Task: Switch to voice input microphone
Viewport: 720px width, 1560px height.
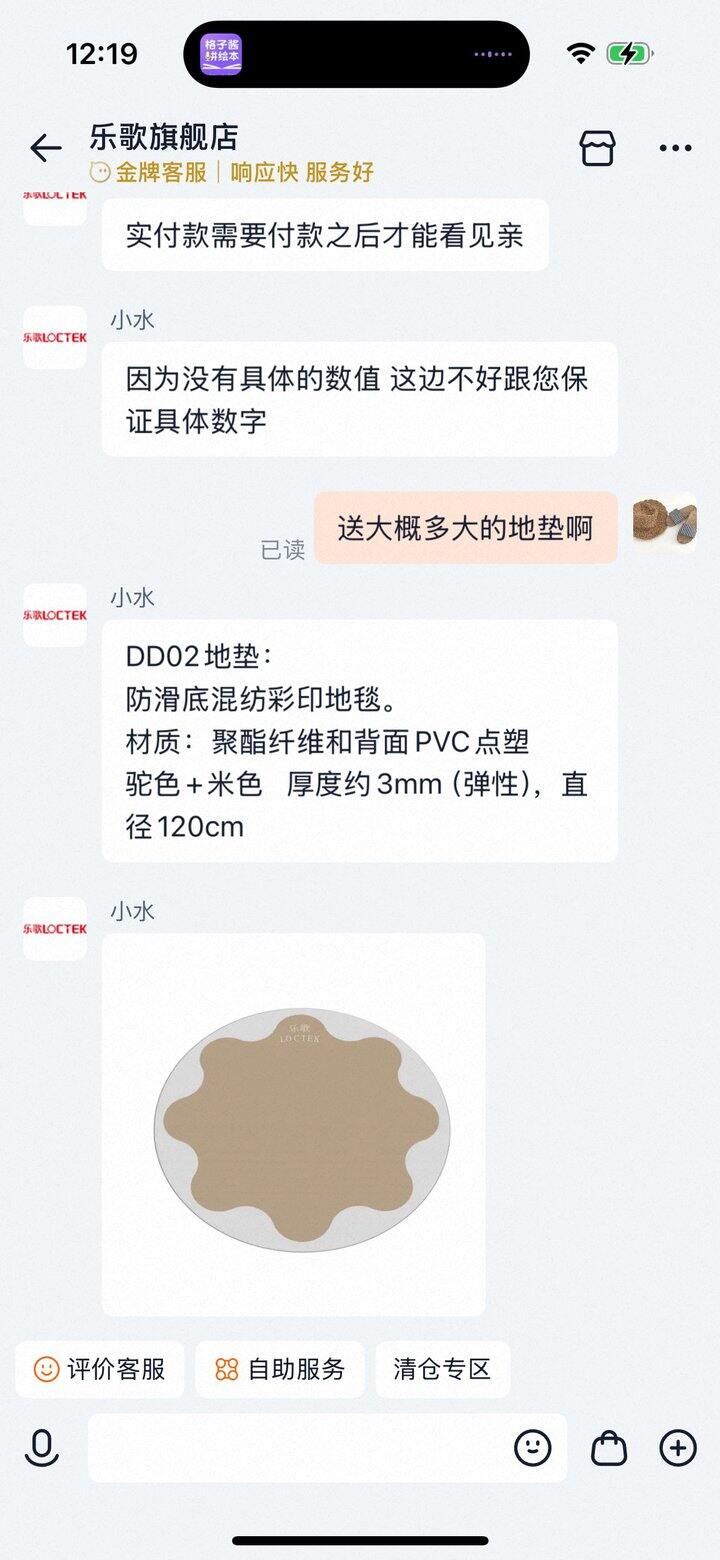Action: (x=42, y=1447)
